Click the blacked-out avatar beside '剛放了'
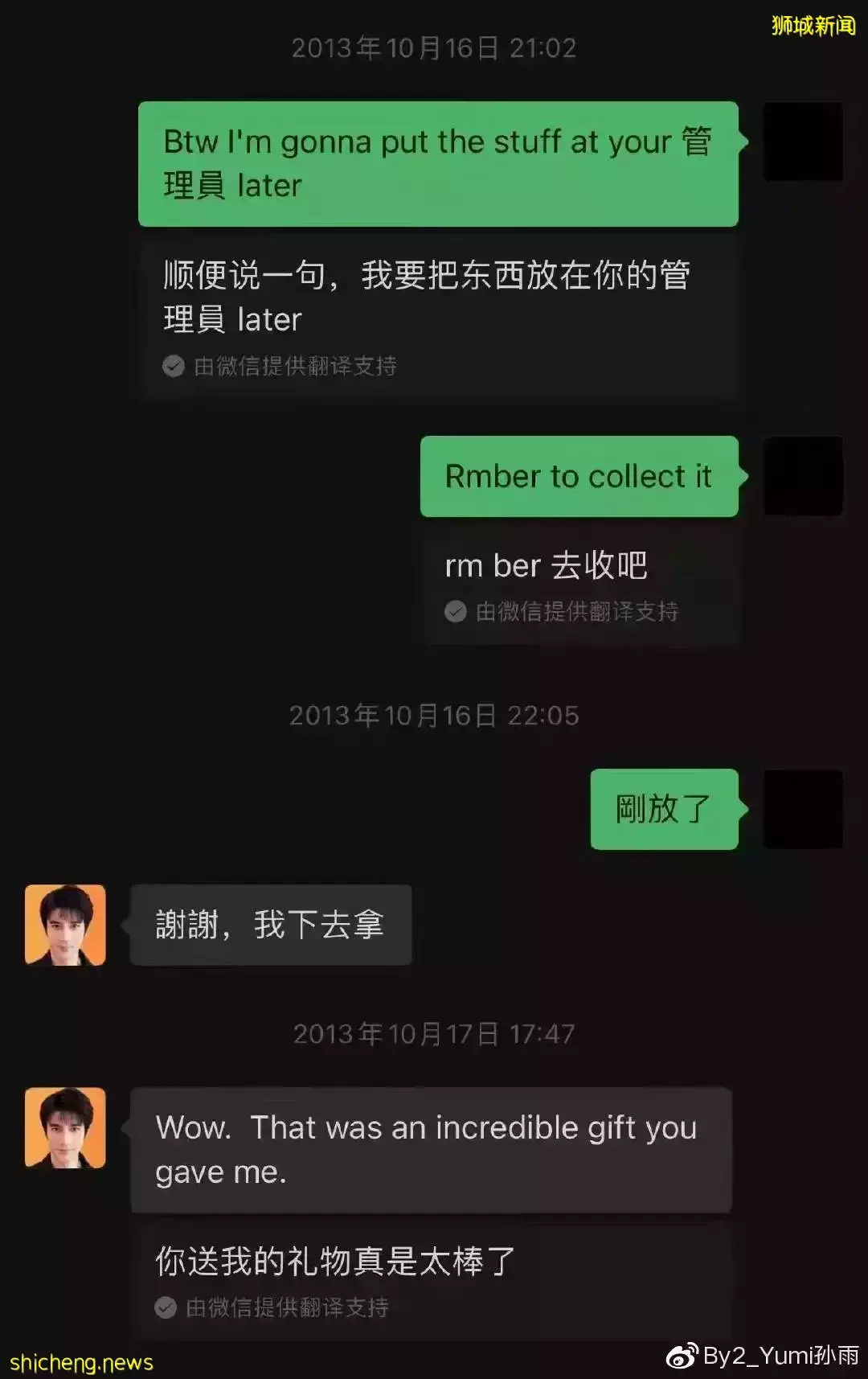868x1379 pixels. coord(803,809)
